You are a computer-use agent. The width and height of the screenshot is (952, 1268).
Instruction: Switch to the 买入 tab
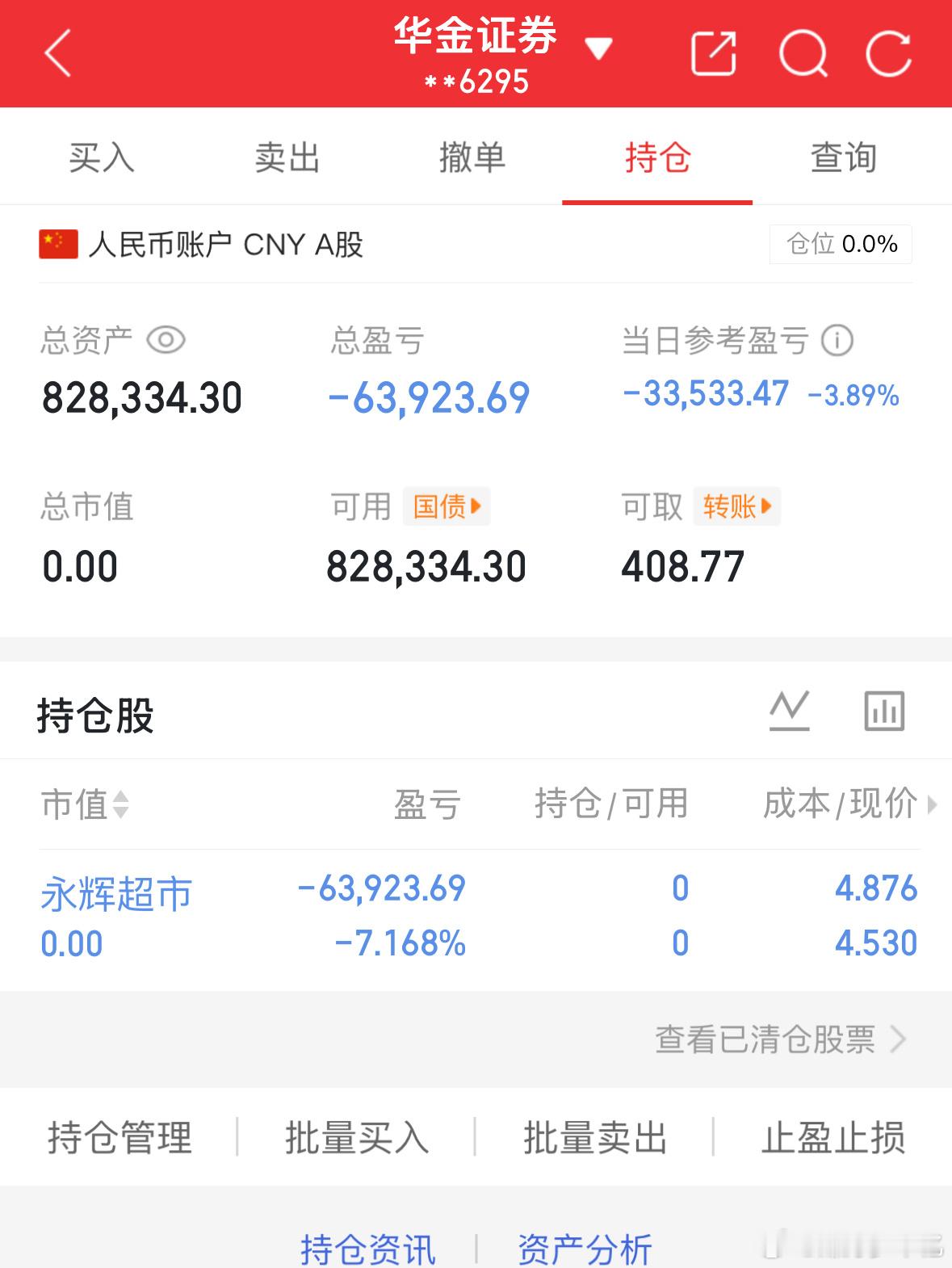pos(102,158)
